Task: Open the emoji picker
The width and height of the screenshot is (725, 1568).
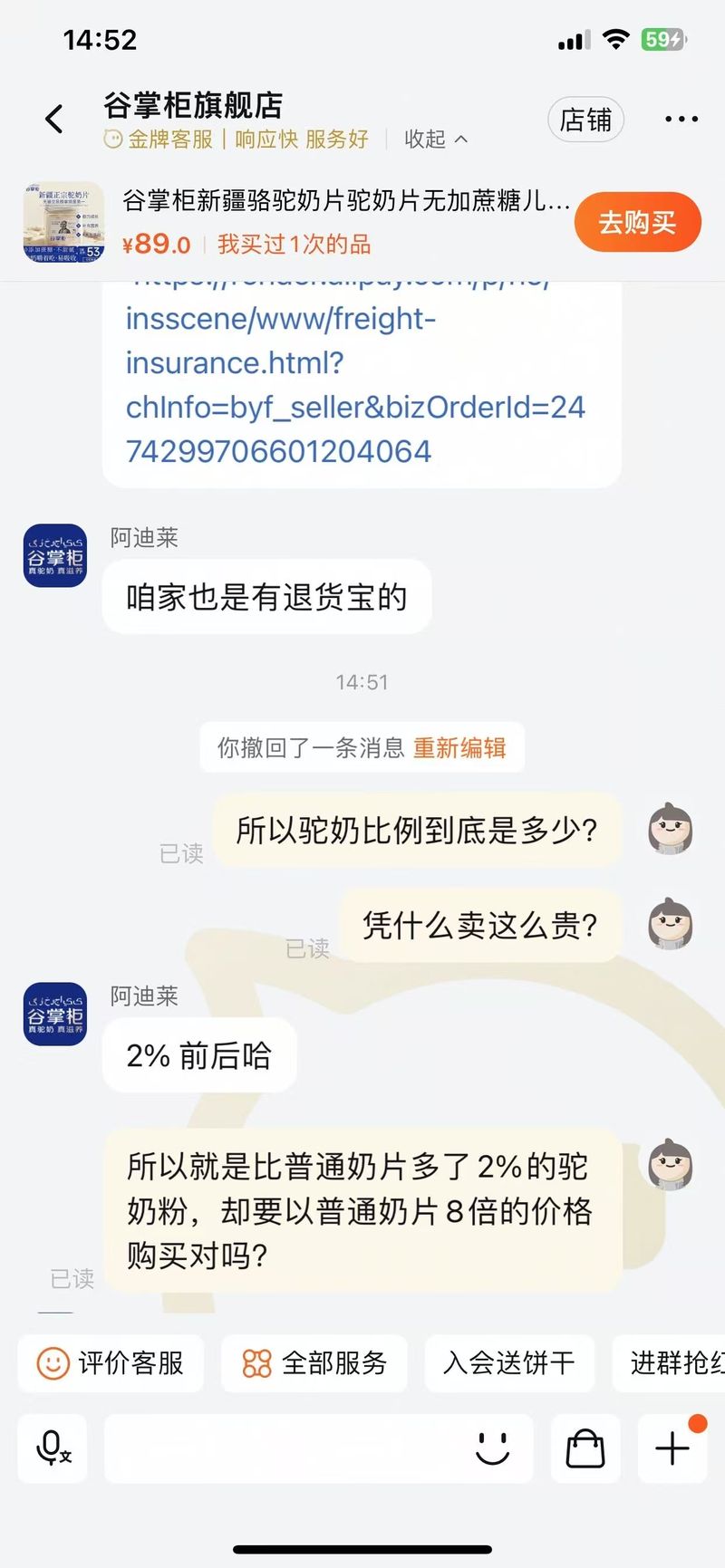Action: (x=493, y=1448)
